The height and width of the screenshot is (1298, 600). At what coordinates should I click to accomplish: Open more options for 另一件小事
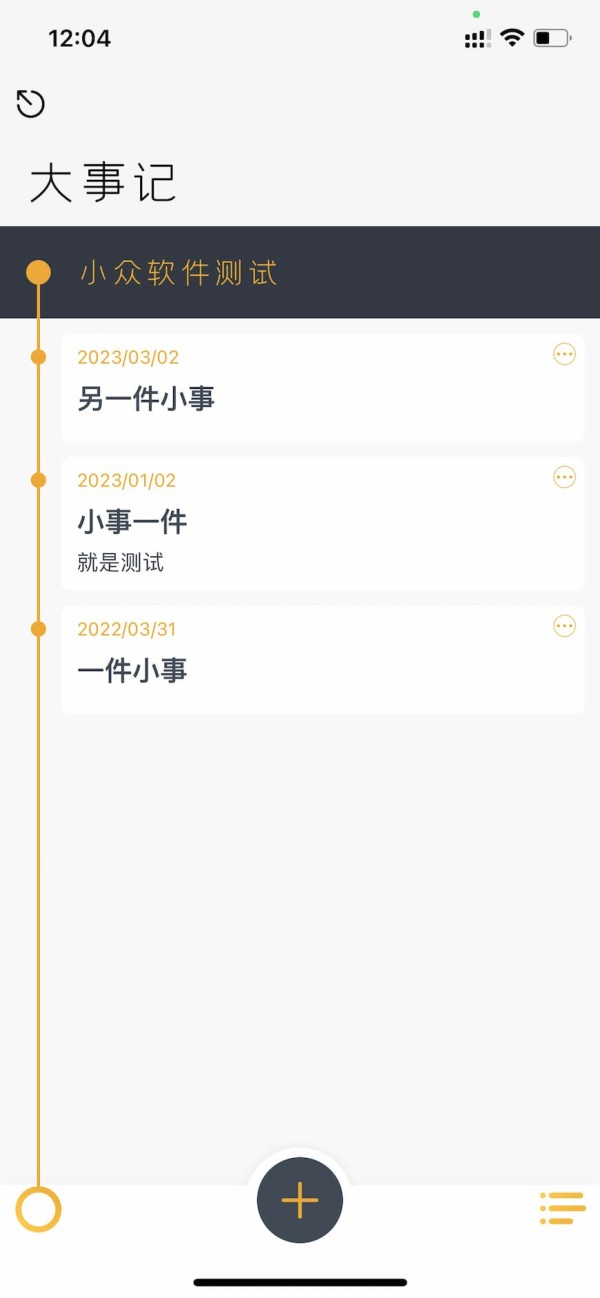tap(564, 354)
